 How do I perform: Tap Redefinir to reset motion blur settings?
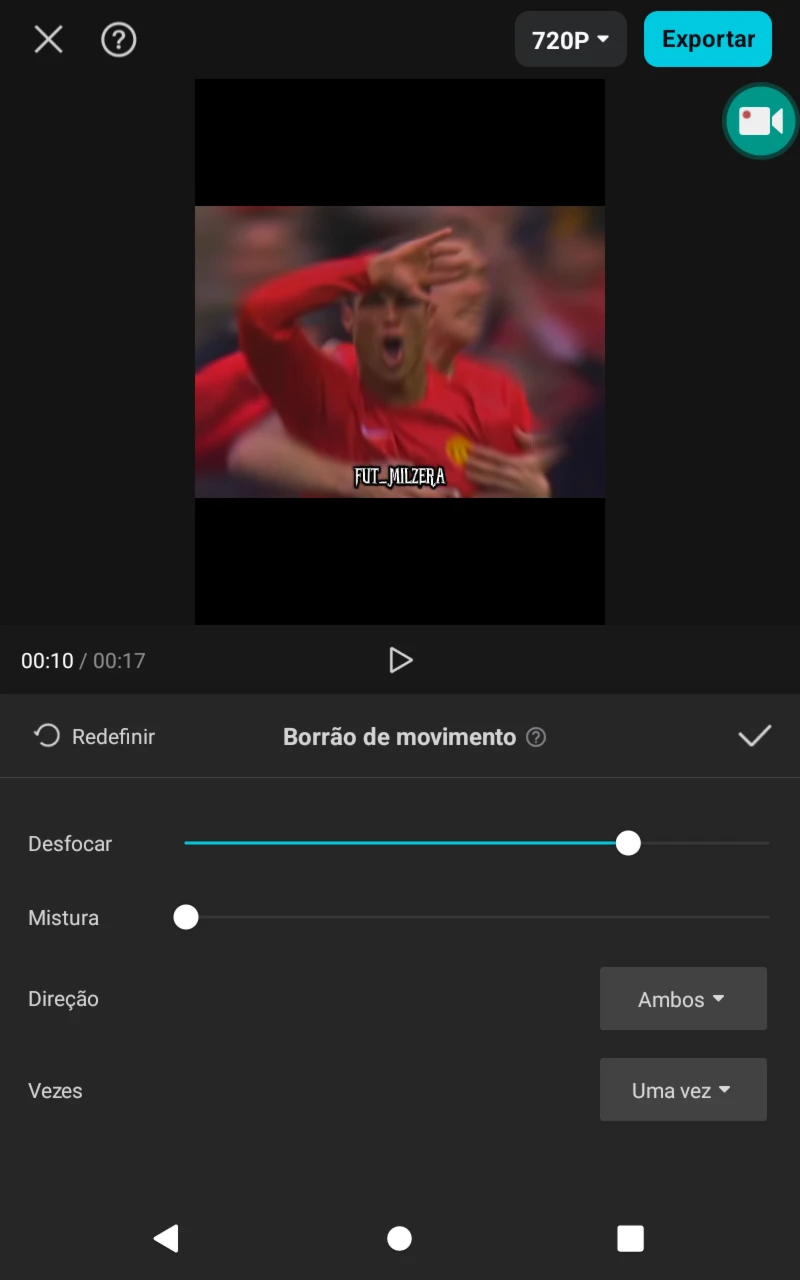[95, 737]
